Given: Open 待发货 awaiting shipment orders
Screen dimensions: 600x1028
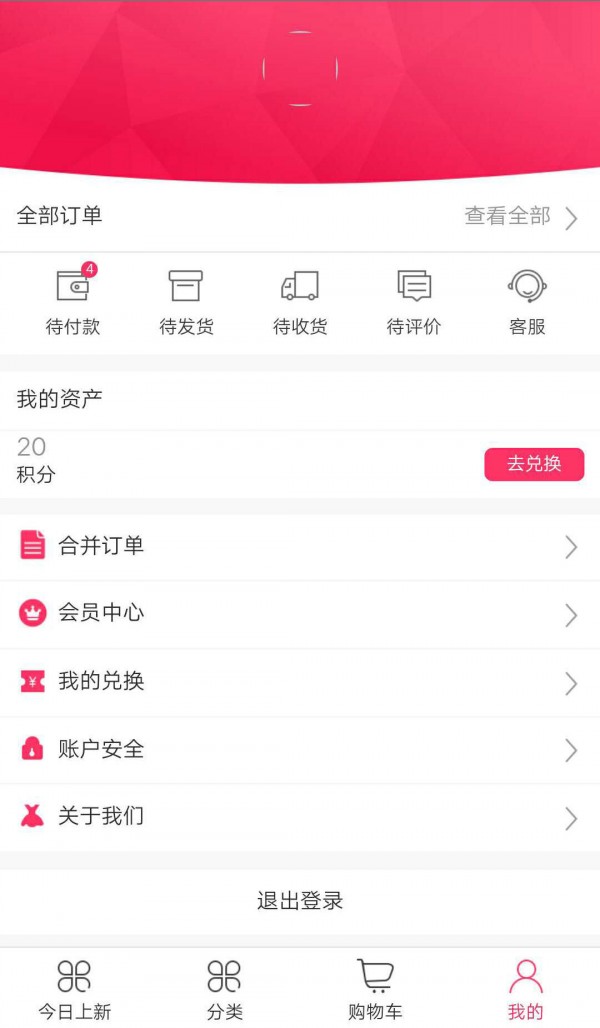Looking at the screenshot, I should pos(186,302).
